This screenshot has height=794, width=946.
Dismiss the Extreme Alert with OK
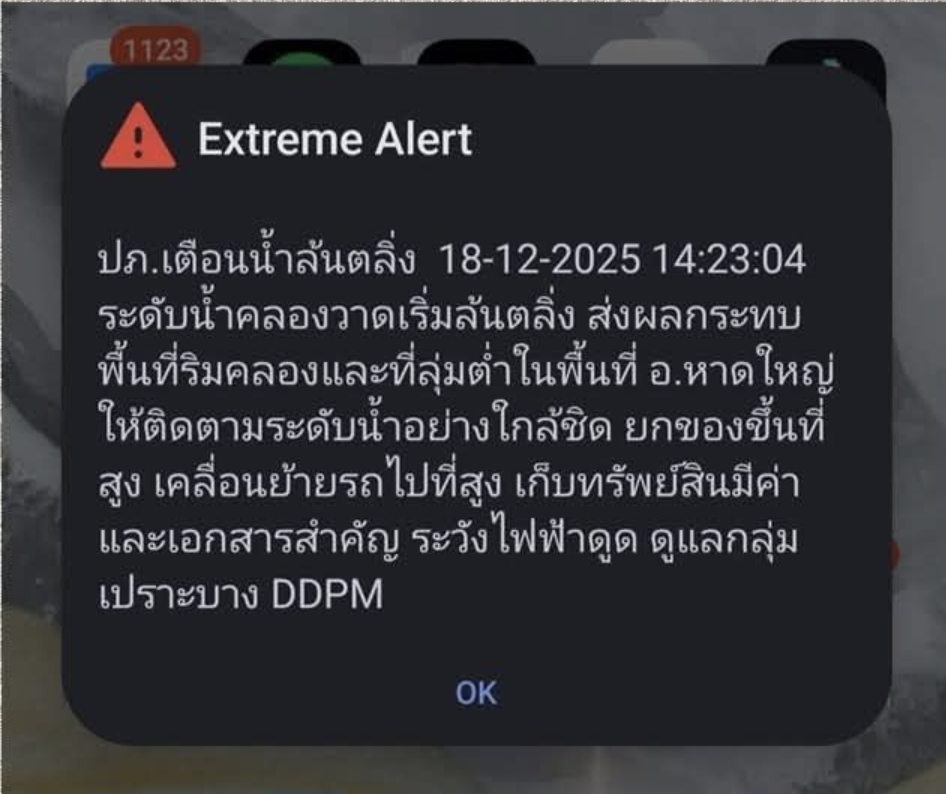coord(475,693)
